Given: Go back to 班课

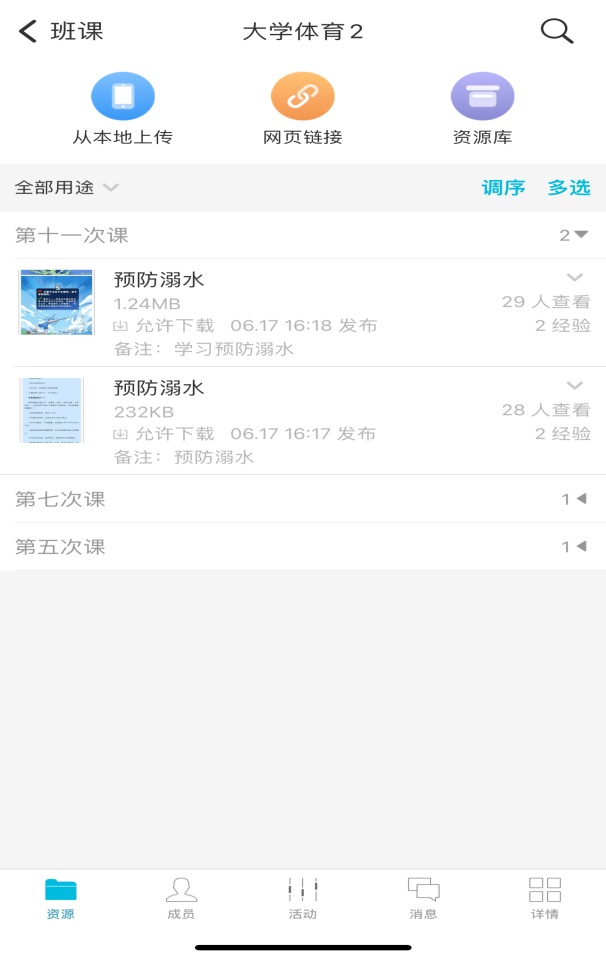Looking at the screenshot, I should 60,31.
